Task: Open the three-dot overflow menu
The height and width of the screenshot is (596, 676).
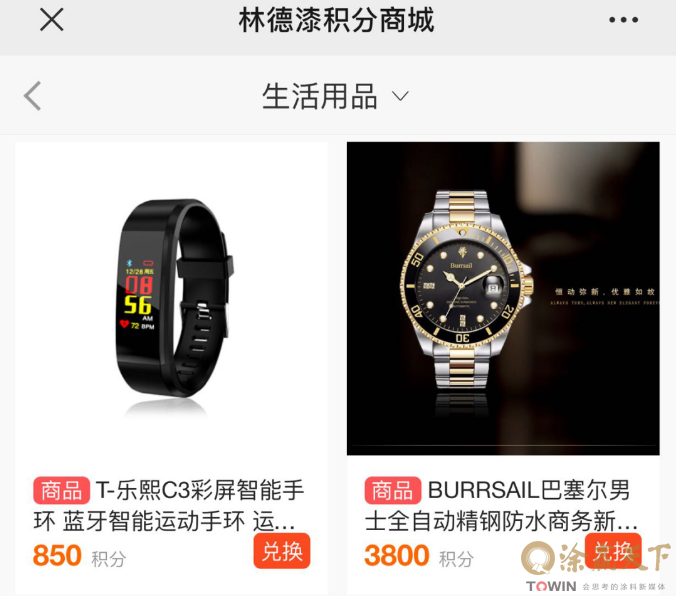Action: point(623,20)
